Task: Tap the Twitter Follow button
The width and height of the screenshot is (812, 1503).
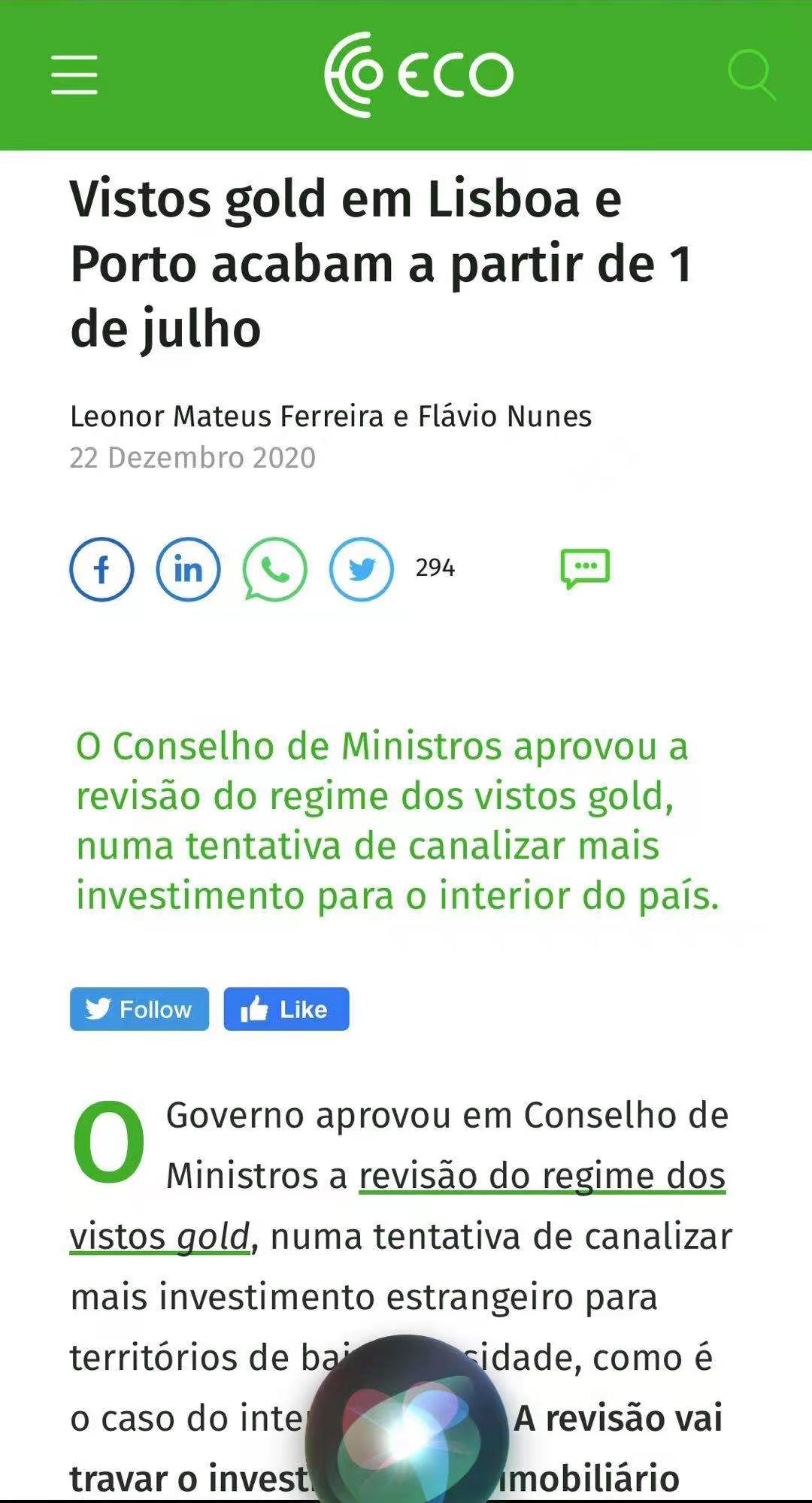Action: click(139, 1009)
